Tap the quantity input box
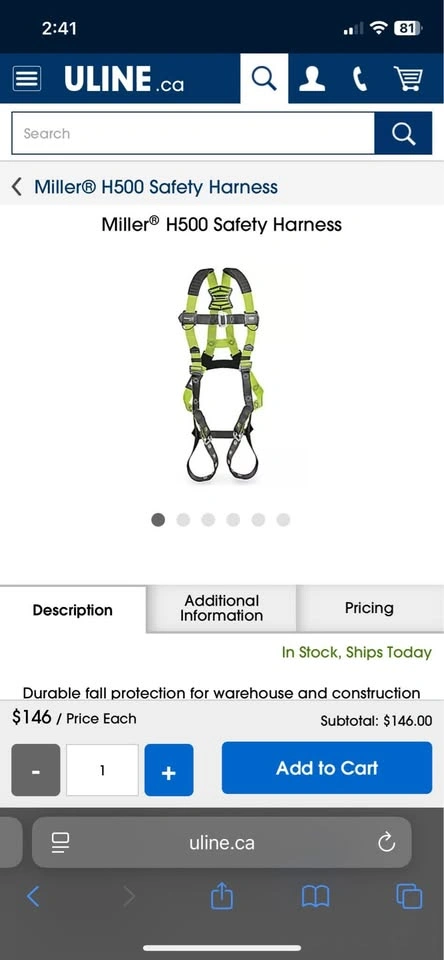444x960 pixels. (x=102, y=770)
